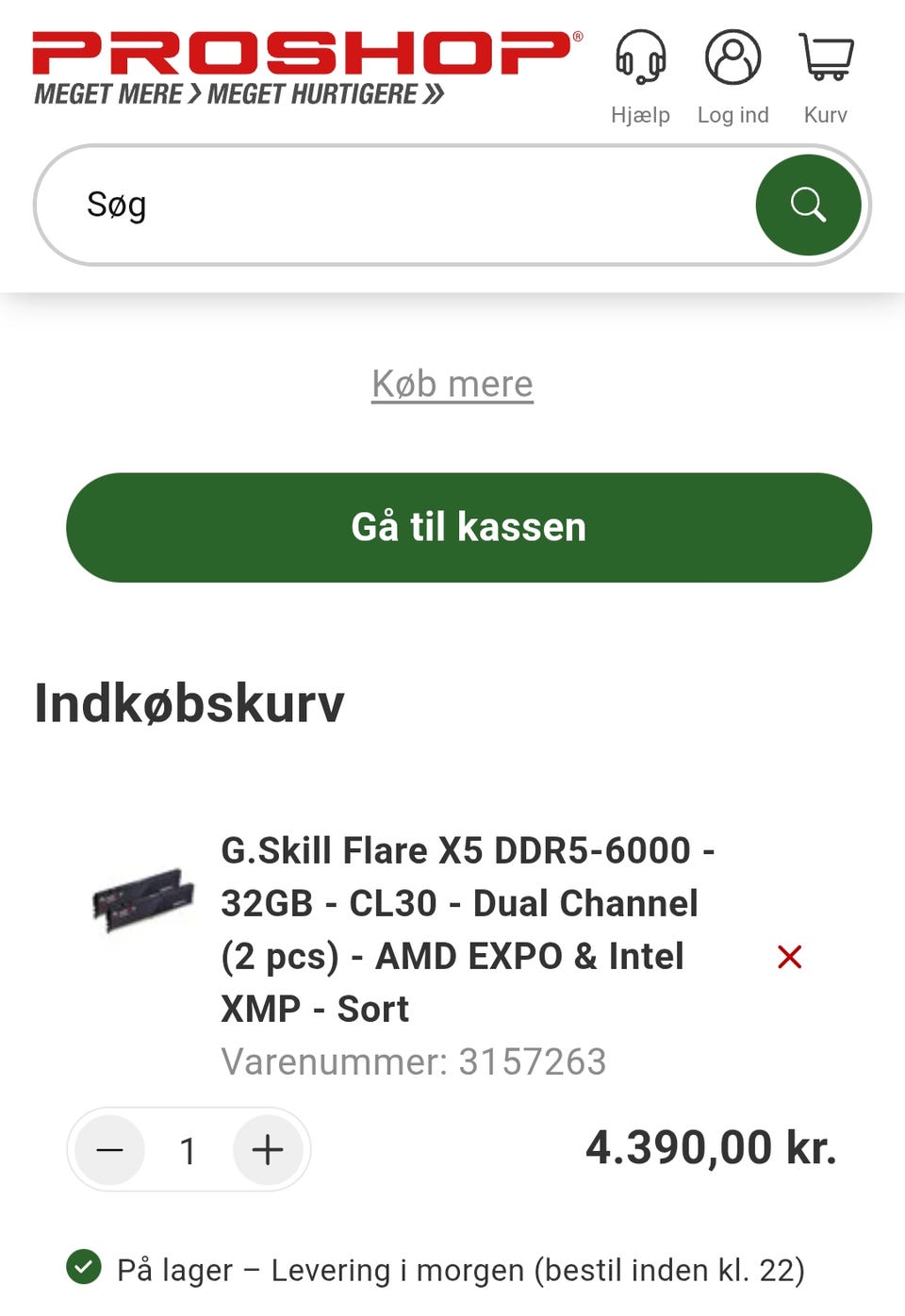Decrease quantity with the minus button

[109, 1150]
